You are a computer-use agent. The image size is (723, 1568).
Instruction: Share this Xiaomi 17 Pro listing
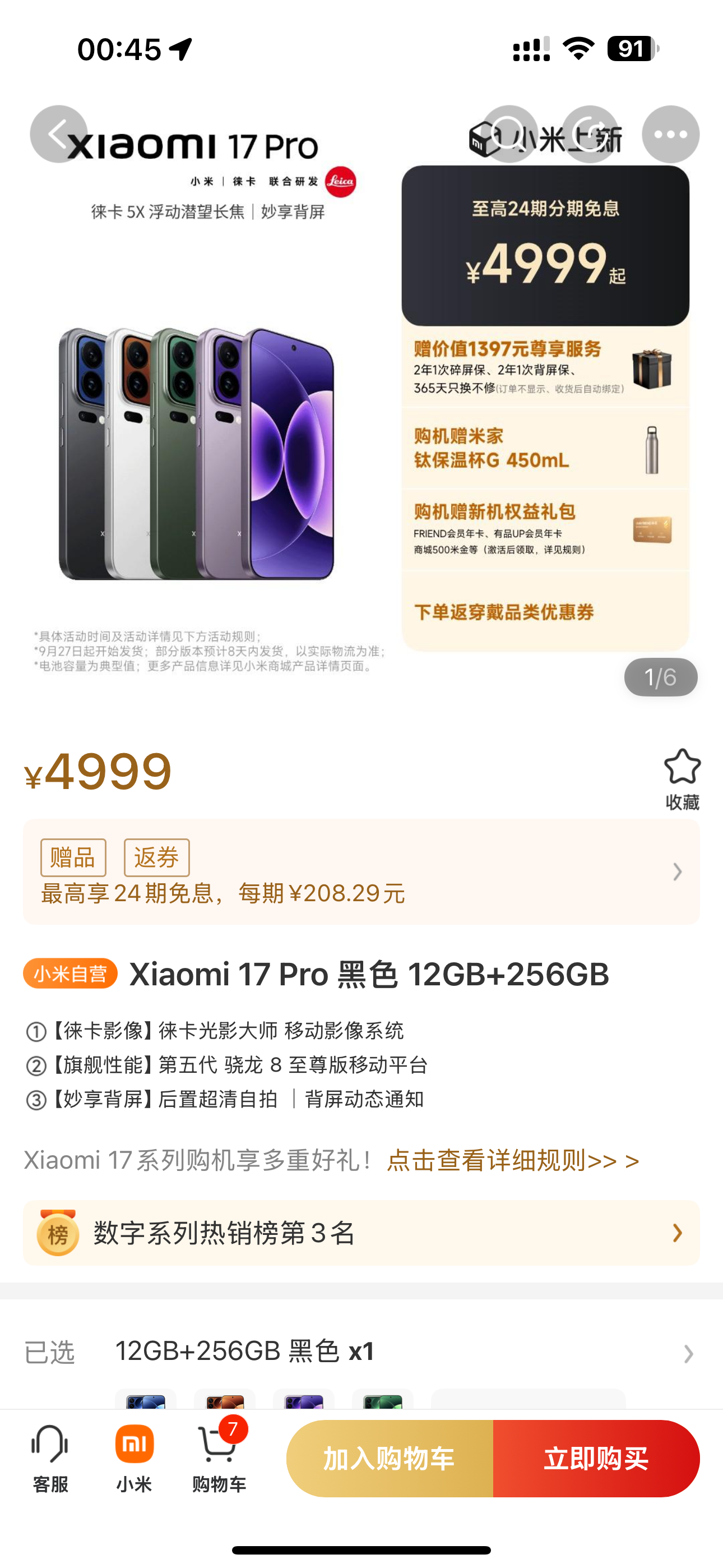click(x=589, y=134)
